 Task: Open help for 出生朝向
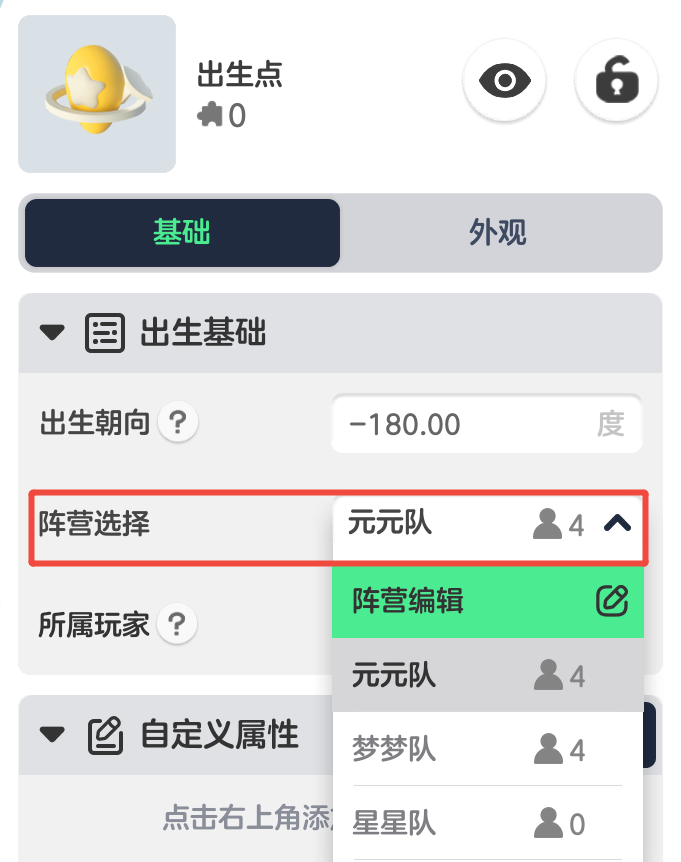[177, 423]
